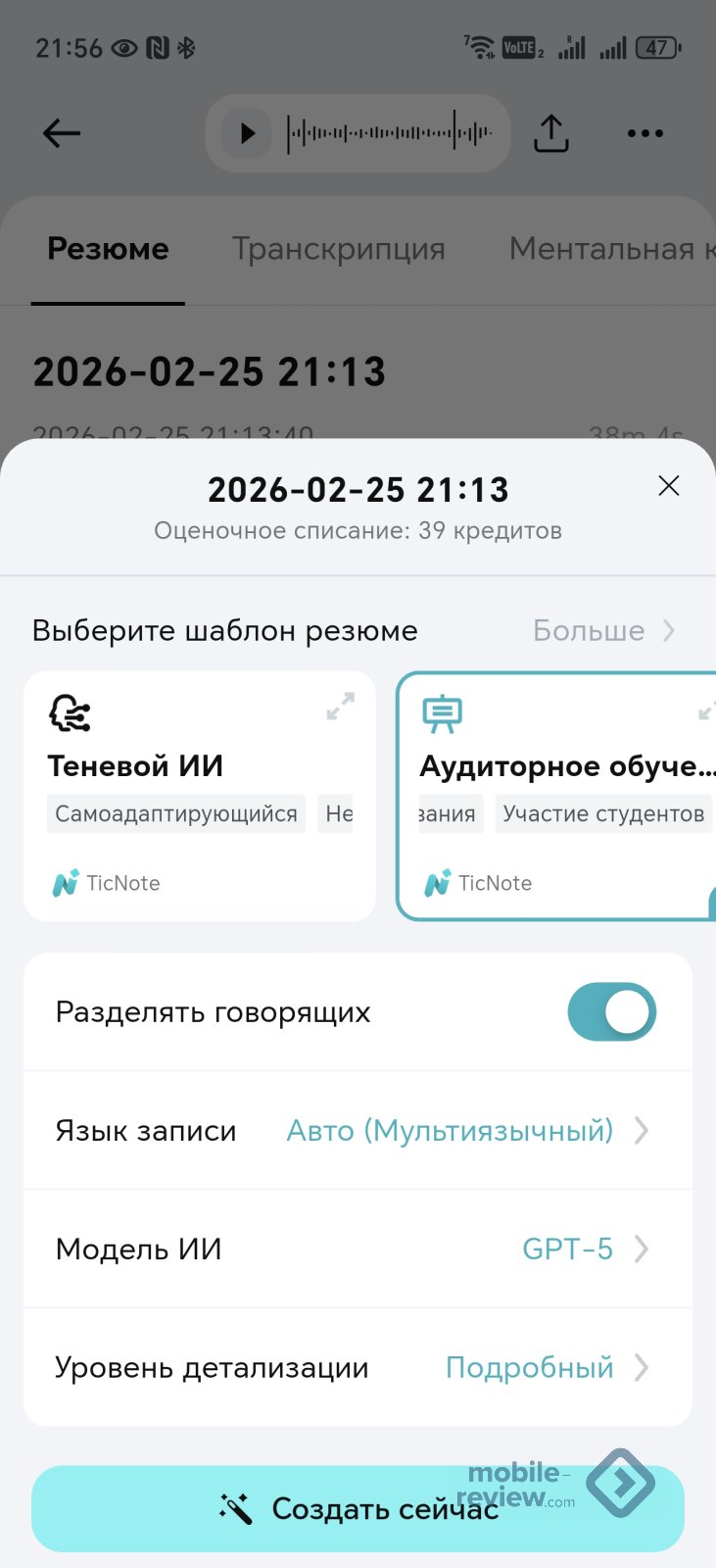Share the recording via export icon
The image size is (716, 1568).
pos(551,133)
